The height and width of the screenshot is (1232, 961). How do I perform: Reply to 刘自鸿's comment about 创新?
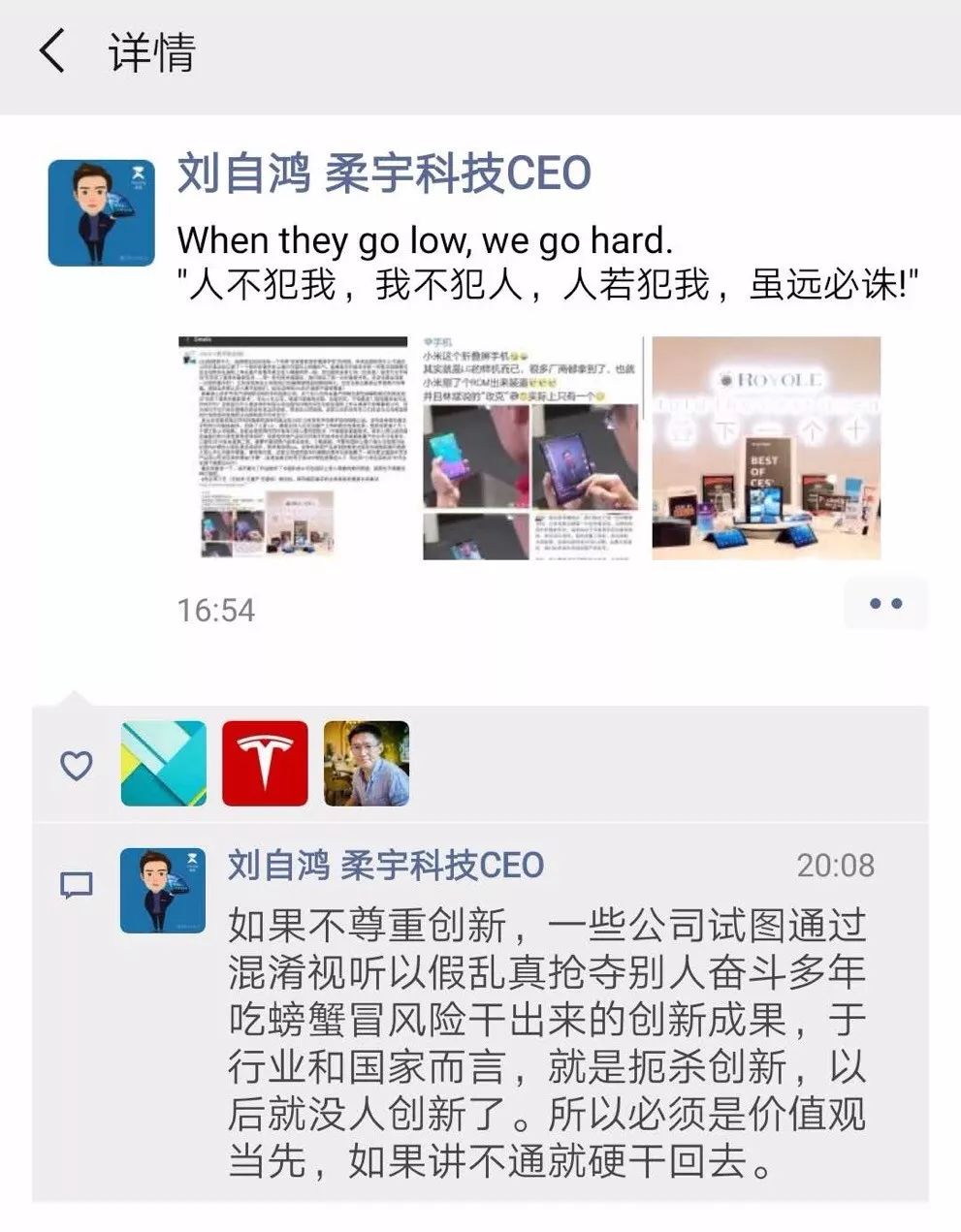pyautogui.click(x=546, y=1043)
